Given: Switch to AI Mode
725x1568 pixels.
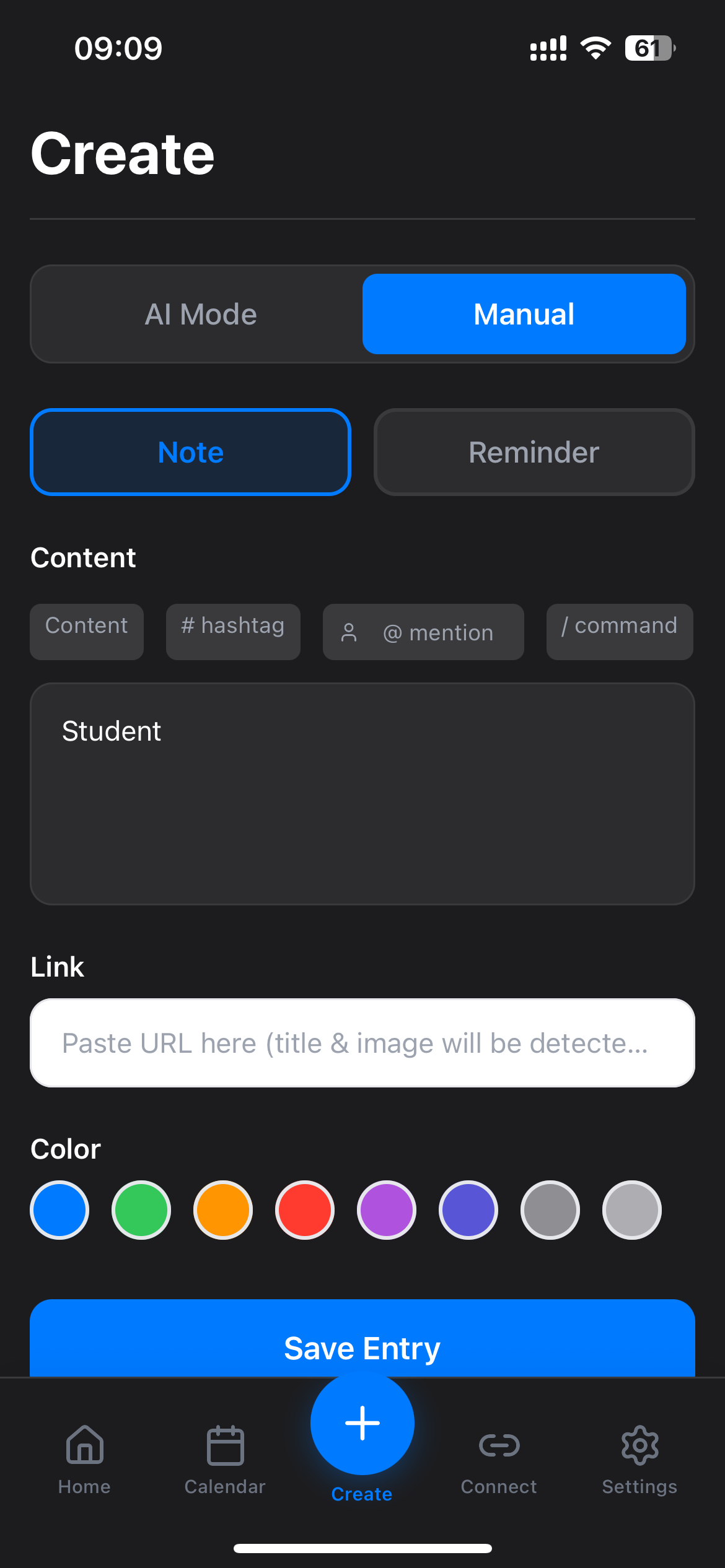Looking at the screenshot, I should coord(201,314).
